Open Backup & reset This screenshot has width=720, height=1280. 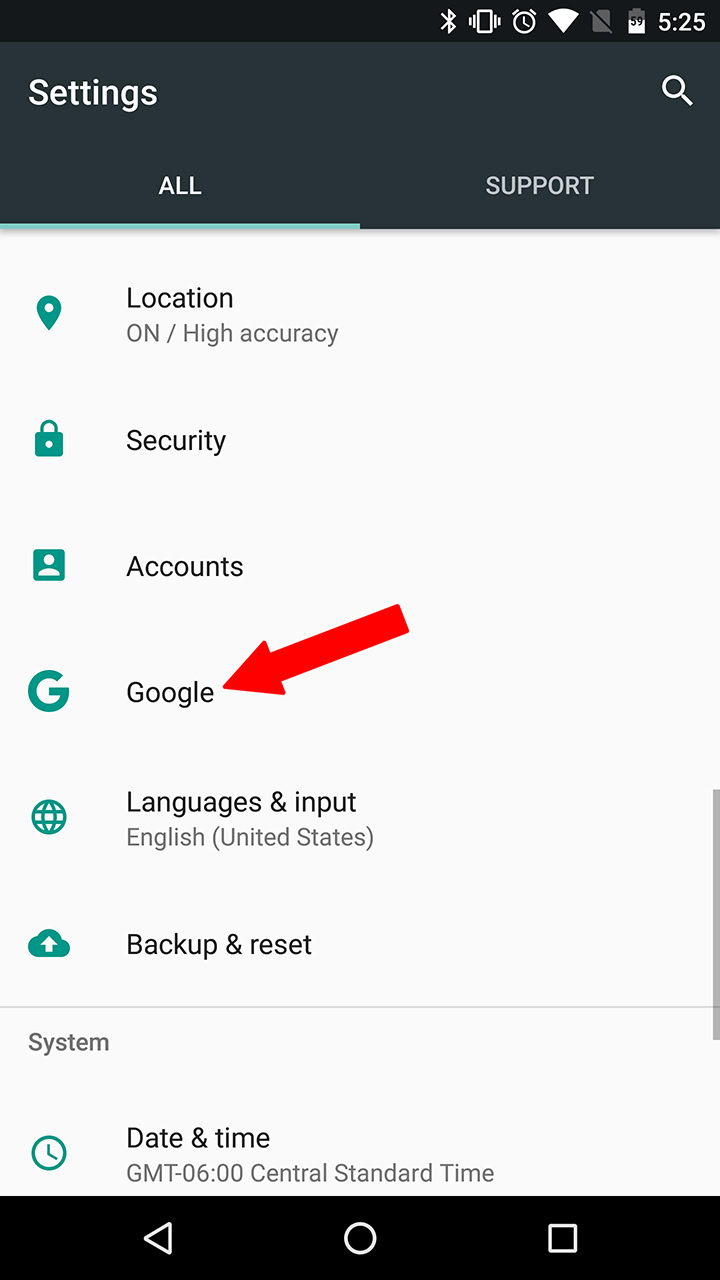tap(219, 944)
